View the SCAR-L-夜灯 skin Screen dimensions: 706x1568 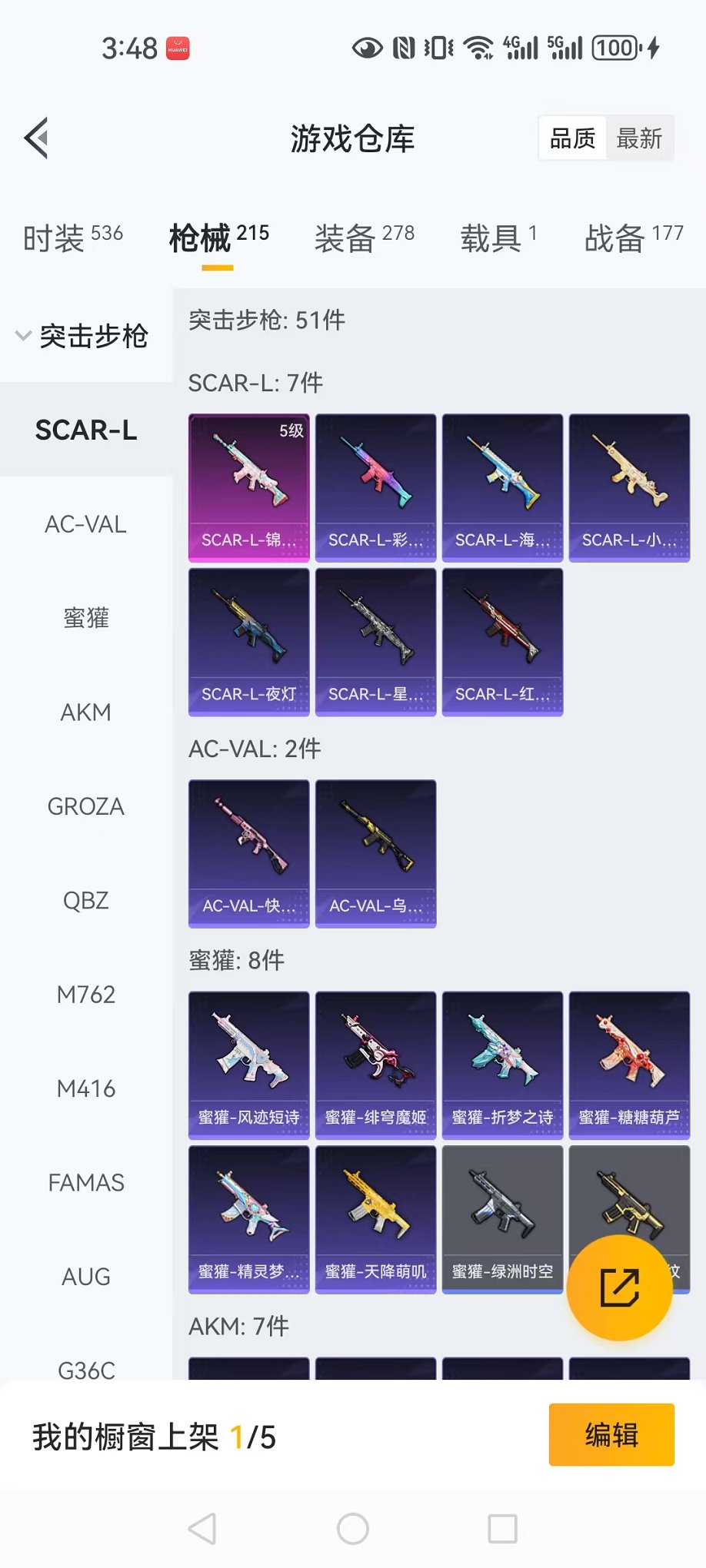tap(248, 642)
